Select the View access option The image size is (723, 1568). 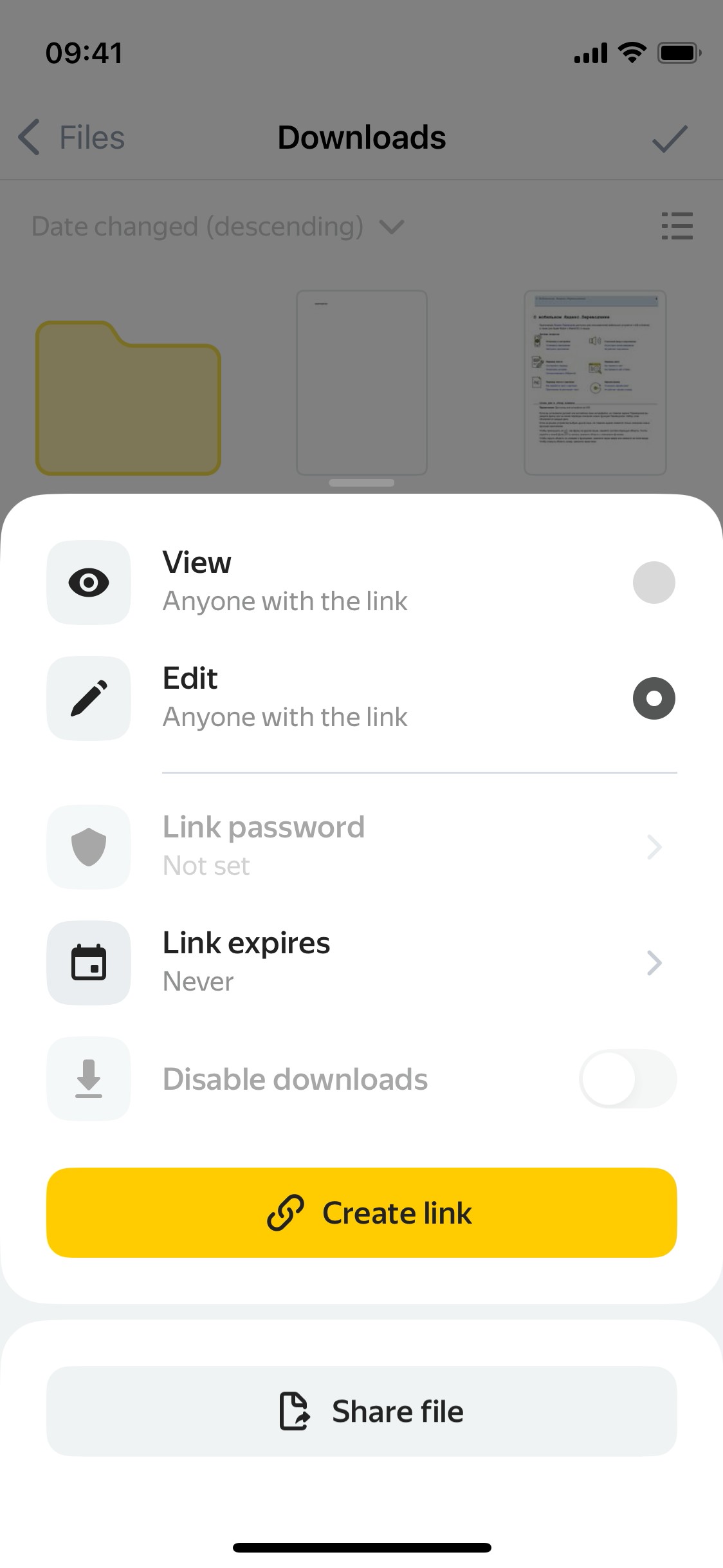point(361,582)
